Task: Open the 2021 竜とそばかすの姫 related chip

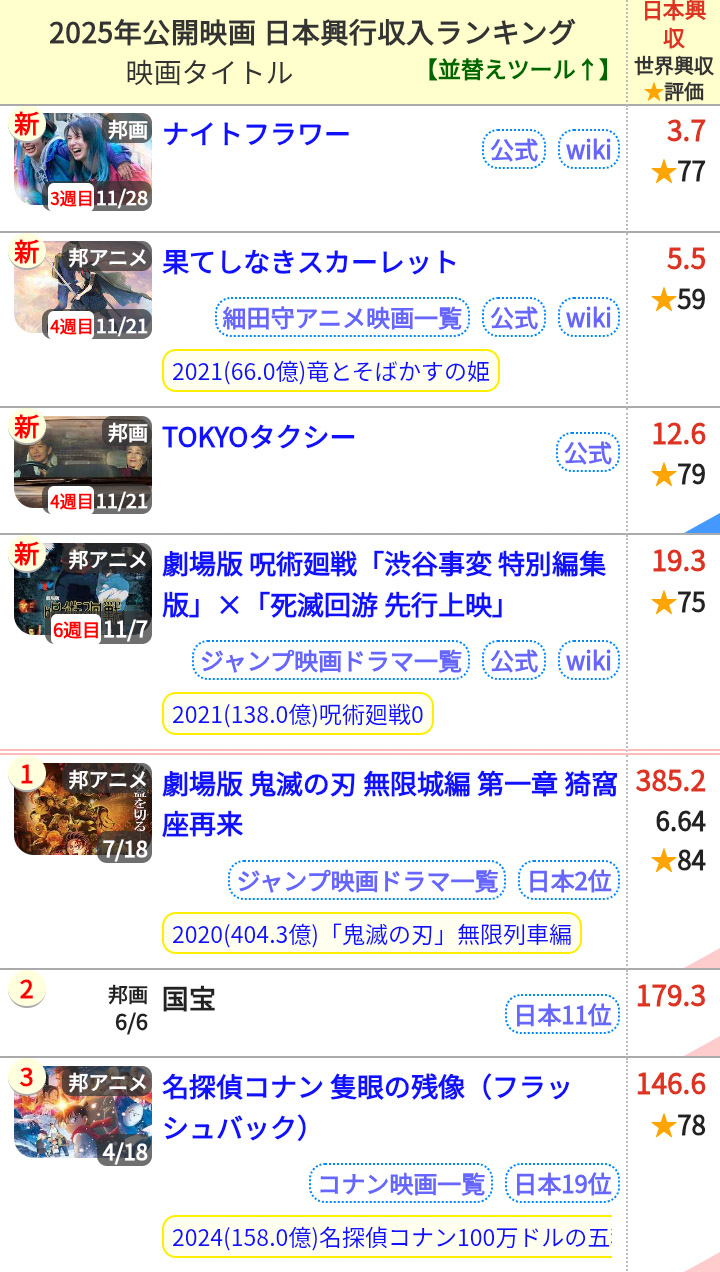Action: 331,372
